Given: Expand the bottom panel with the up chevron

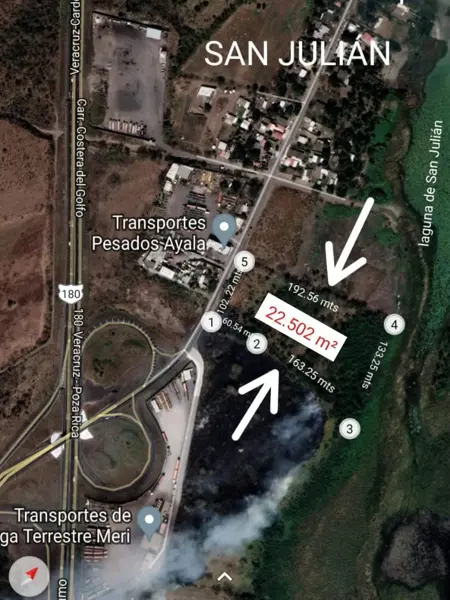Looking at the screenshot, I should point(225,577).
